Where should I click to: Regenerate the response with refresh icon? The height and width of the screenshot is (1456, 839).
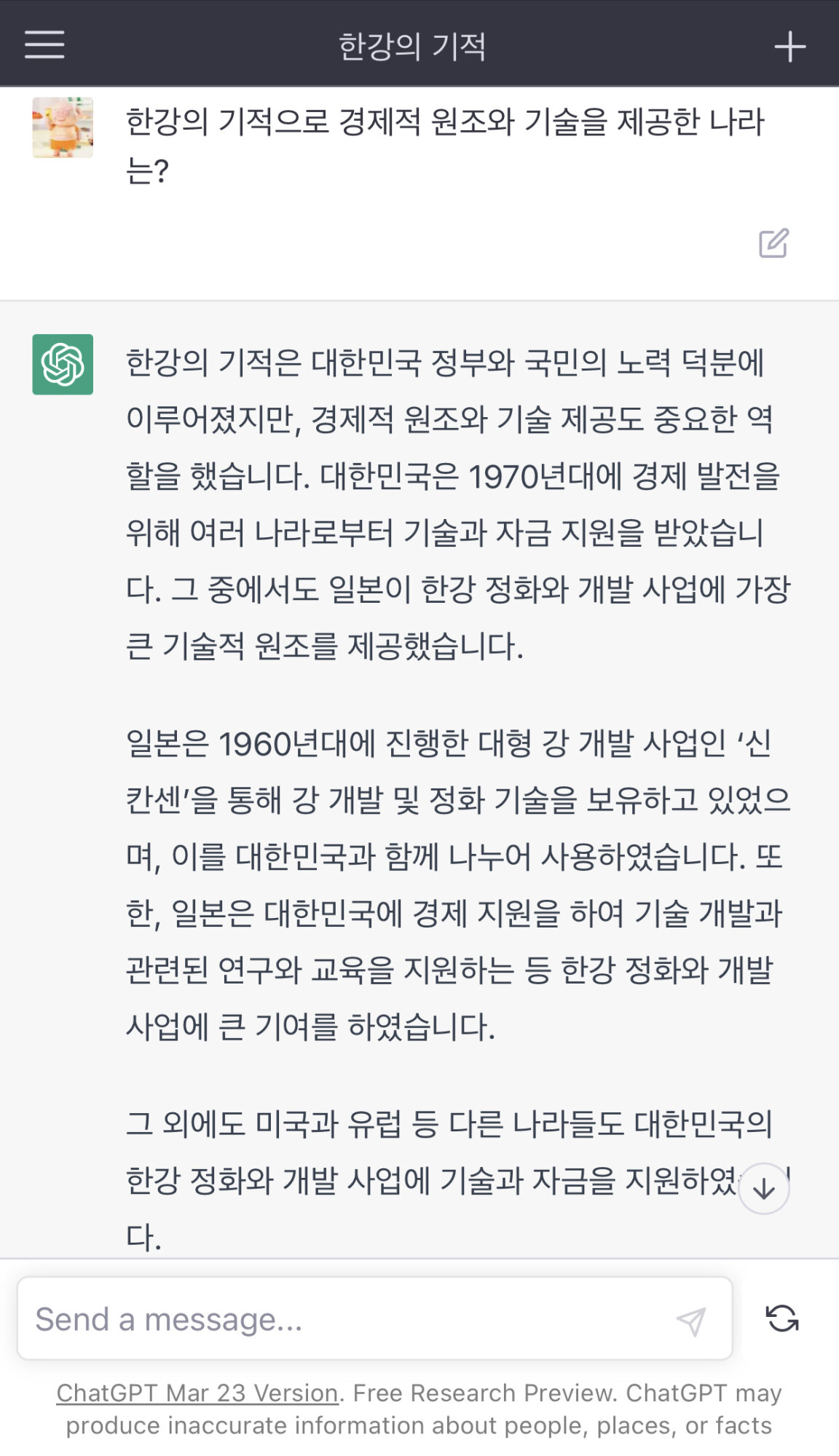point(782,1318)
